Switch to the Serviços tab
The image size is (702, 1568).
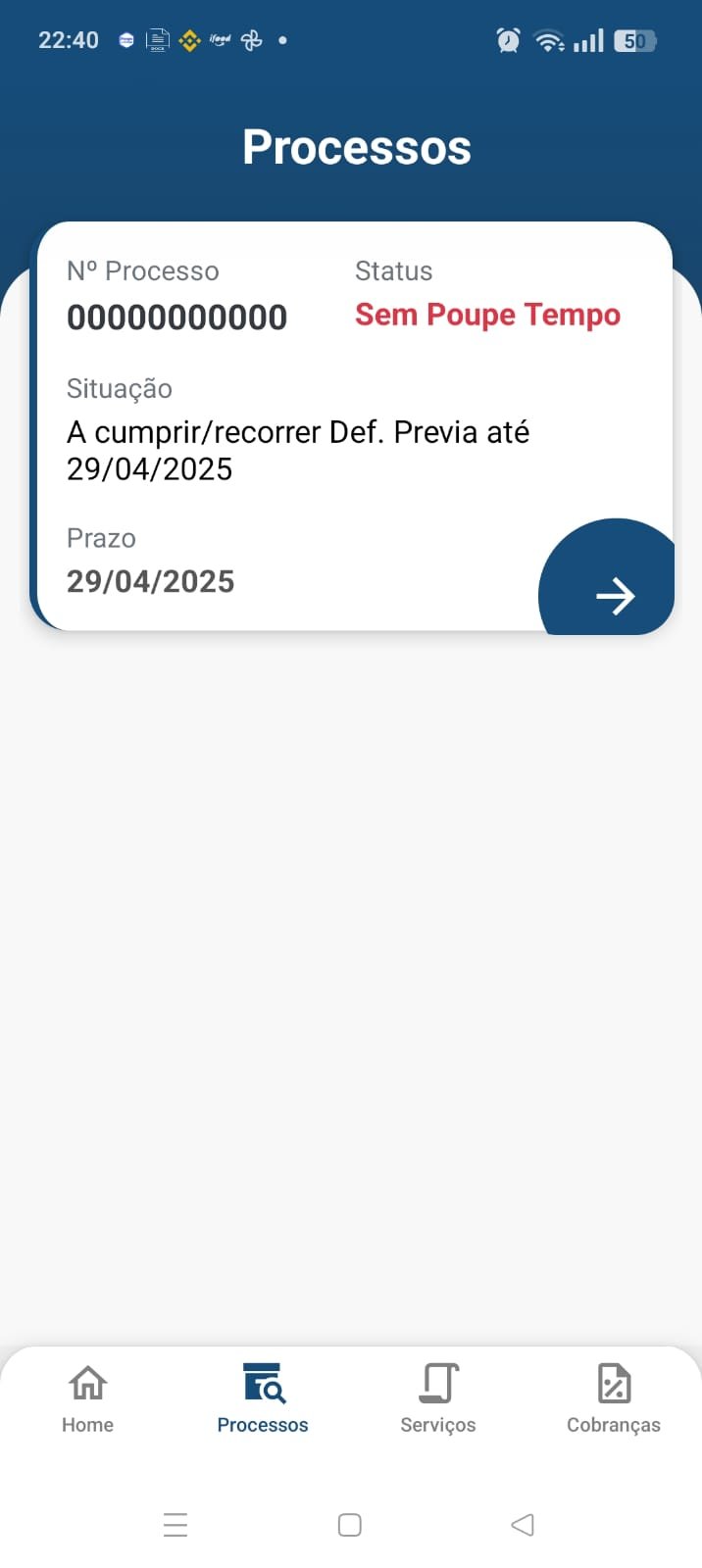tap(437, 1399)
